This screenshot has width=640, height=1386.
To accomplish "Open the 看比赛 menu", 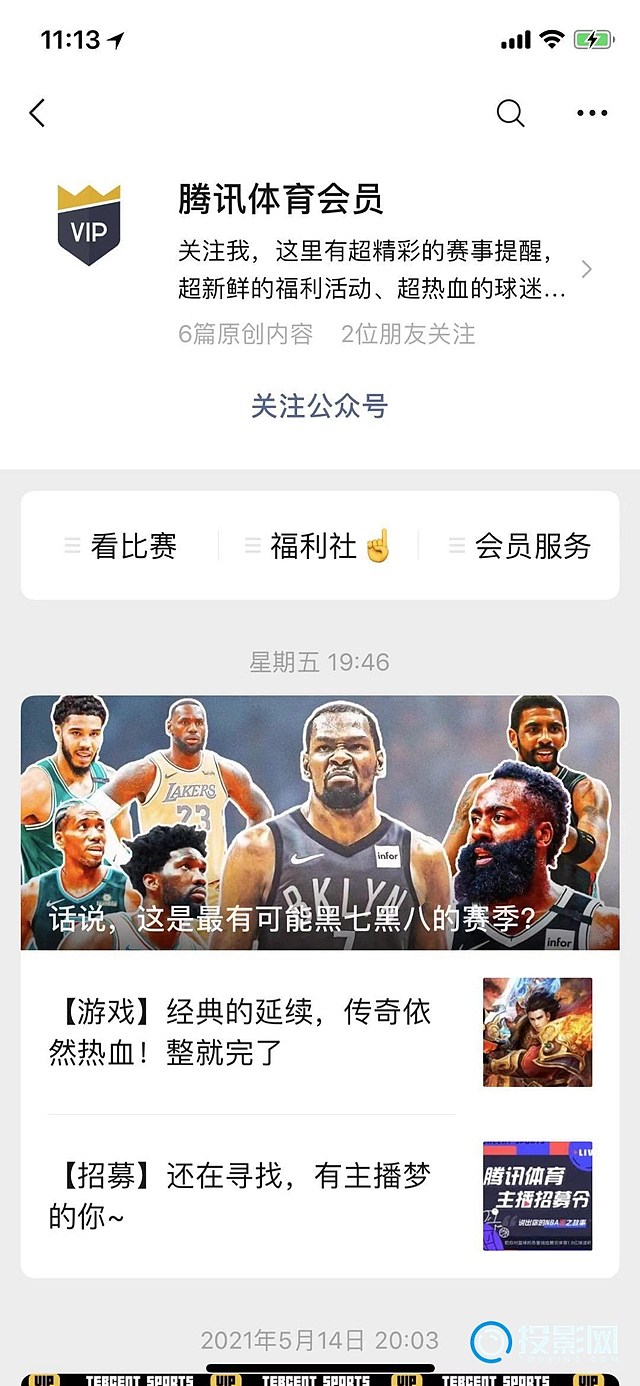I will coord(121,546).
